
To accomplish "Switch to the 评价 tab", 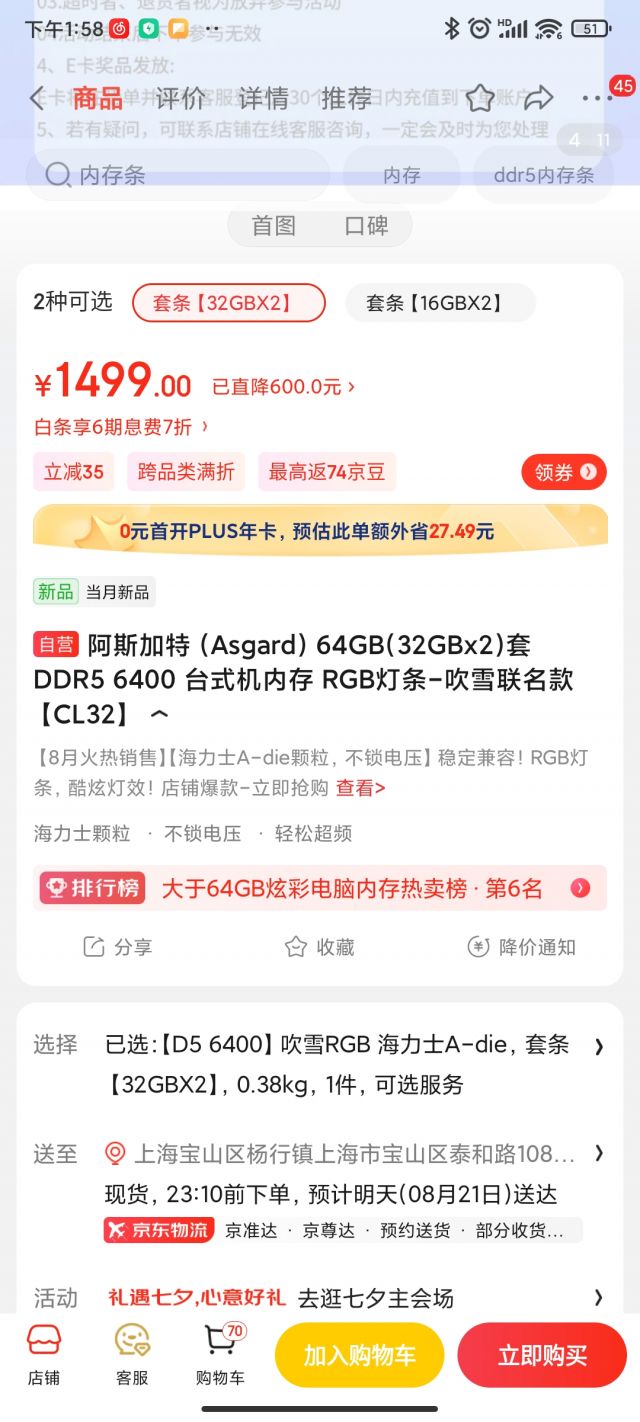I will (181, 98).
